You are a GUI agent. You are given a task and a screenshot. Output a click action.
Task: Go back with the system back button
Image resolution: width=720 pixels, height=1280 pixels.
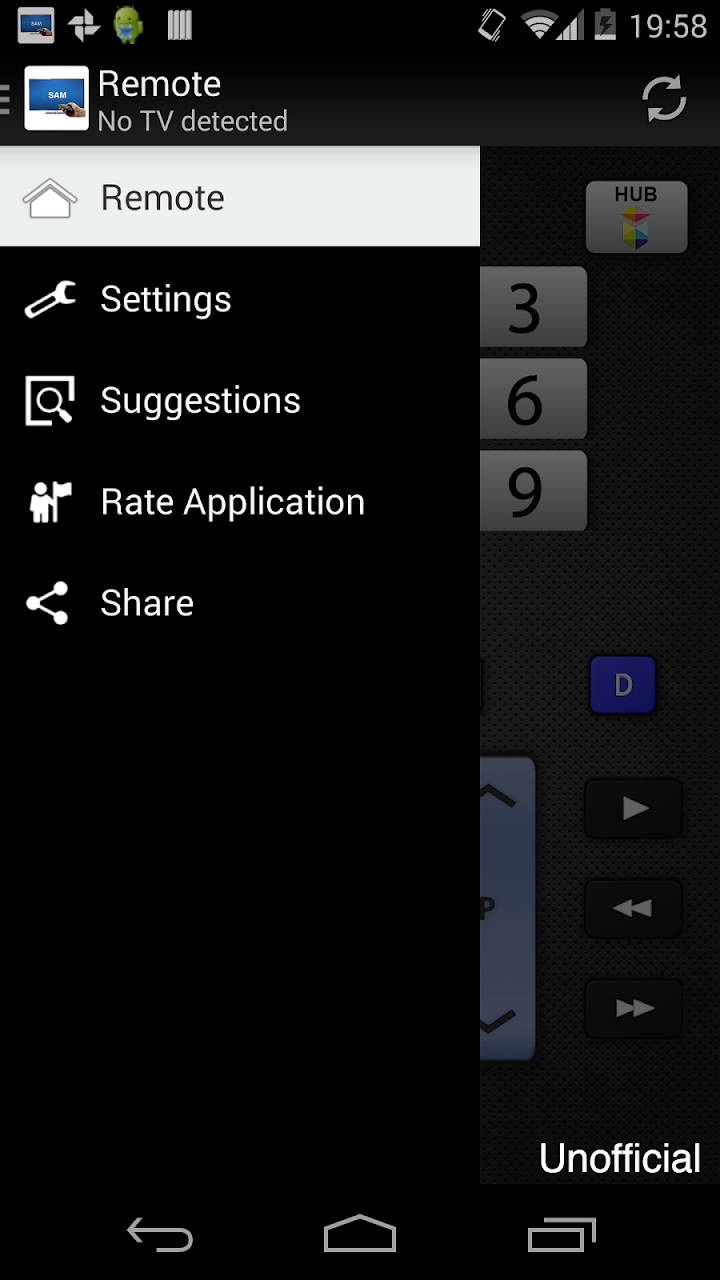click(x=160, y=1235)
